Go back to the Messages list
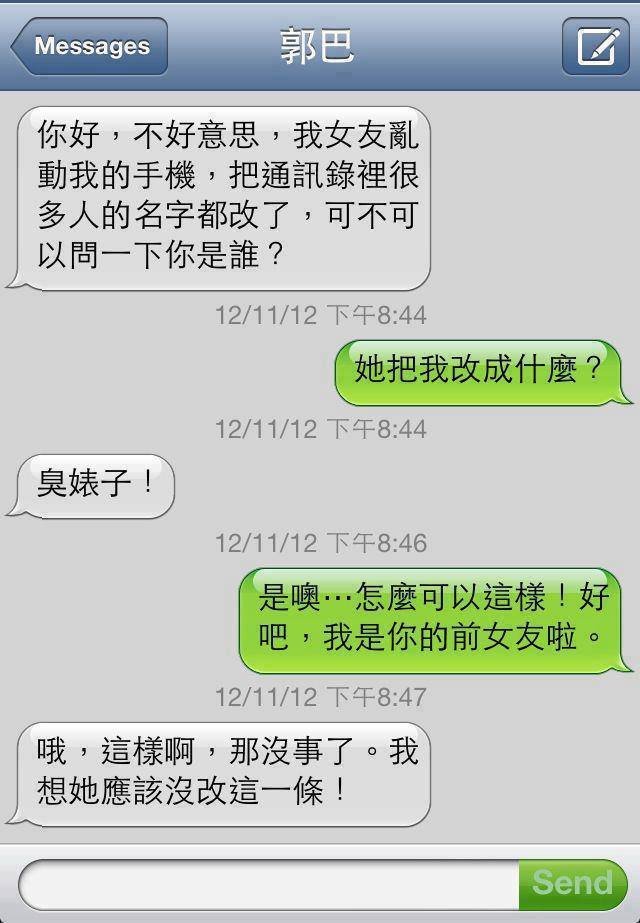This screenshot has height=923, width=640. pos(90,46)
